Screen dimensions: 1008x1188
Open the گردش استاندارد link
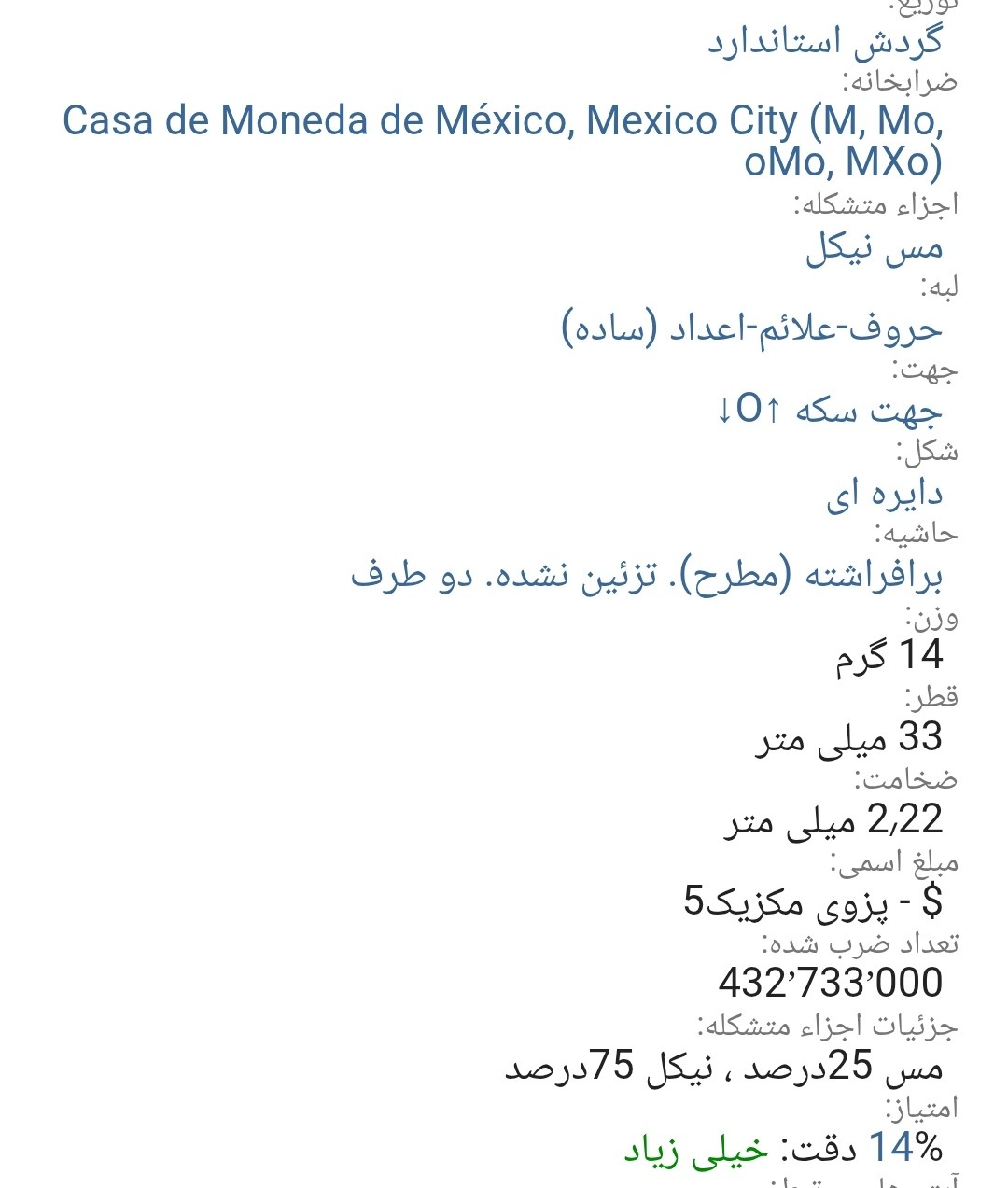coord(825,42)
